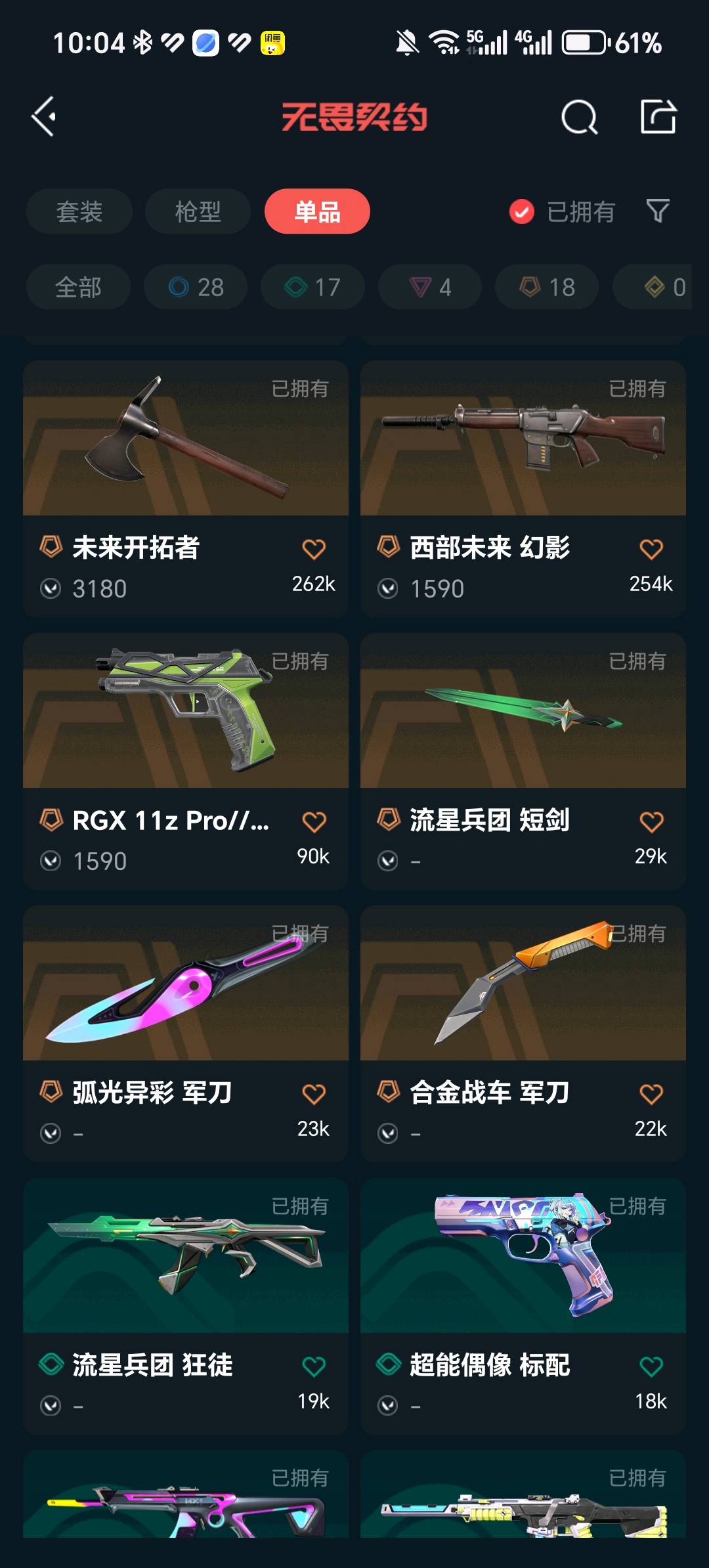Screen dimensions: 709x1568
Task: Share this page via the share icon
Action: click(658, 117)
